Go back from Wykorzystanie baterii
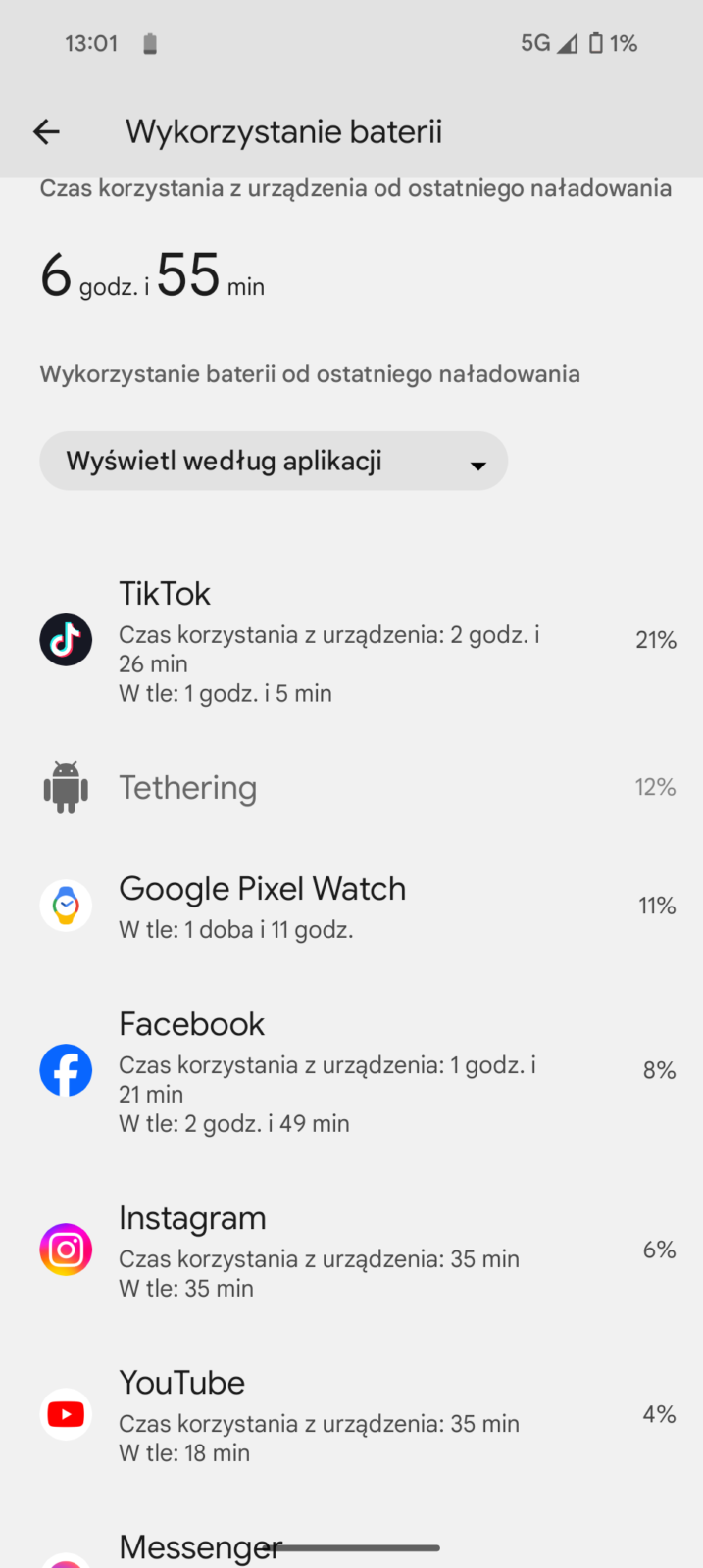Viewport: 703px width, 1568px height. click(46, 131)
